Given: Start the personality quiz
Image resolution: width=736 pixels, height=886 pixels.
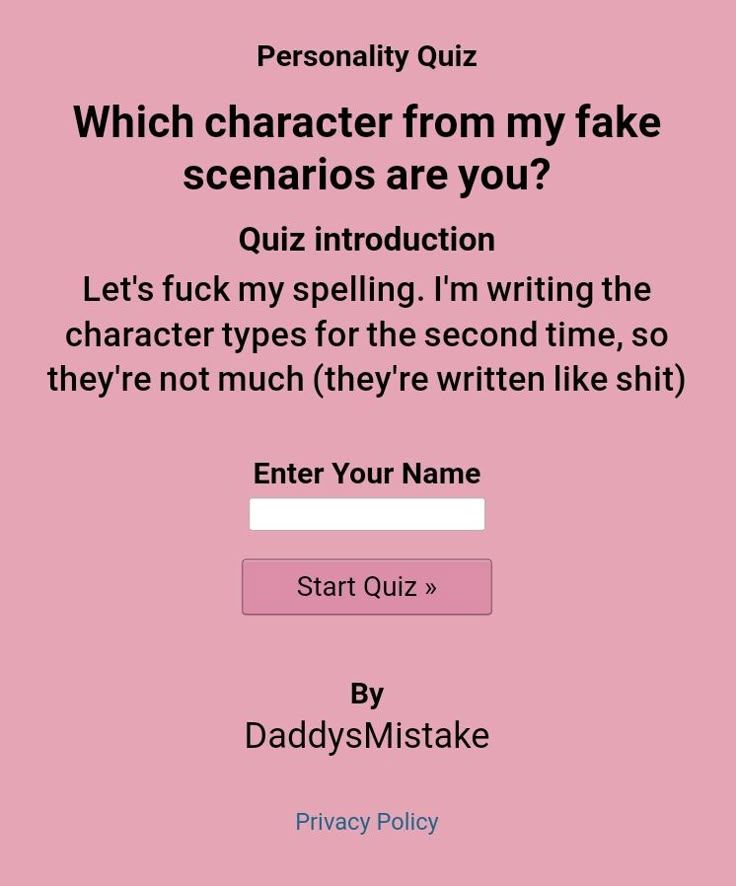Looking at the screenshot, I should 367,587.
